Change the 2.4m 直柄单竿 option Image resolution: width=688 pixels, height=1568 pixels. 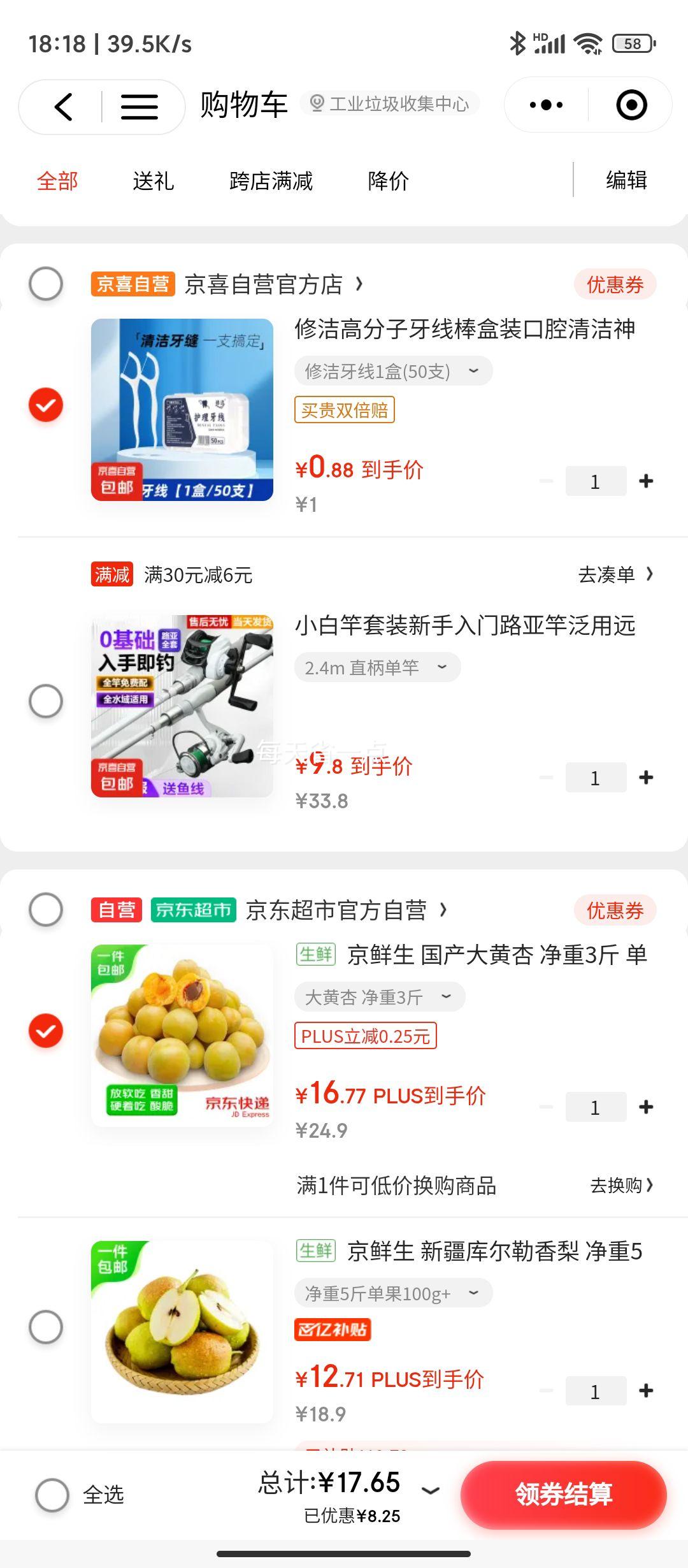pos(376,667)
